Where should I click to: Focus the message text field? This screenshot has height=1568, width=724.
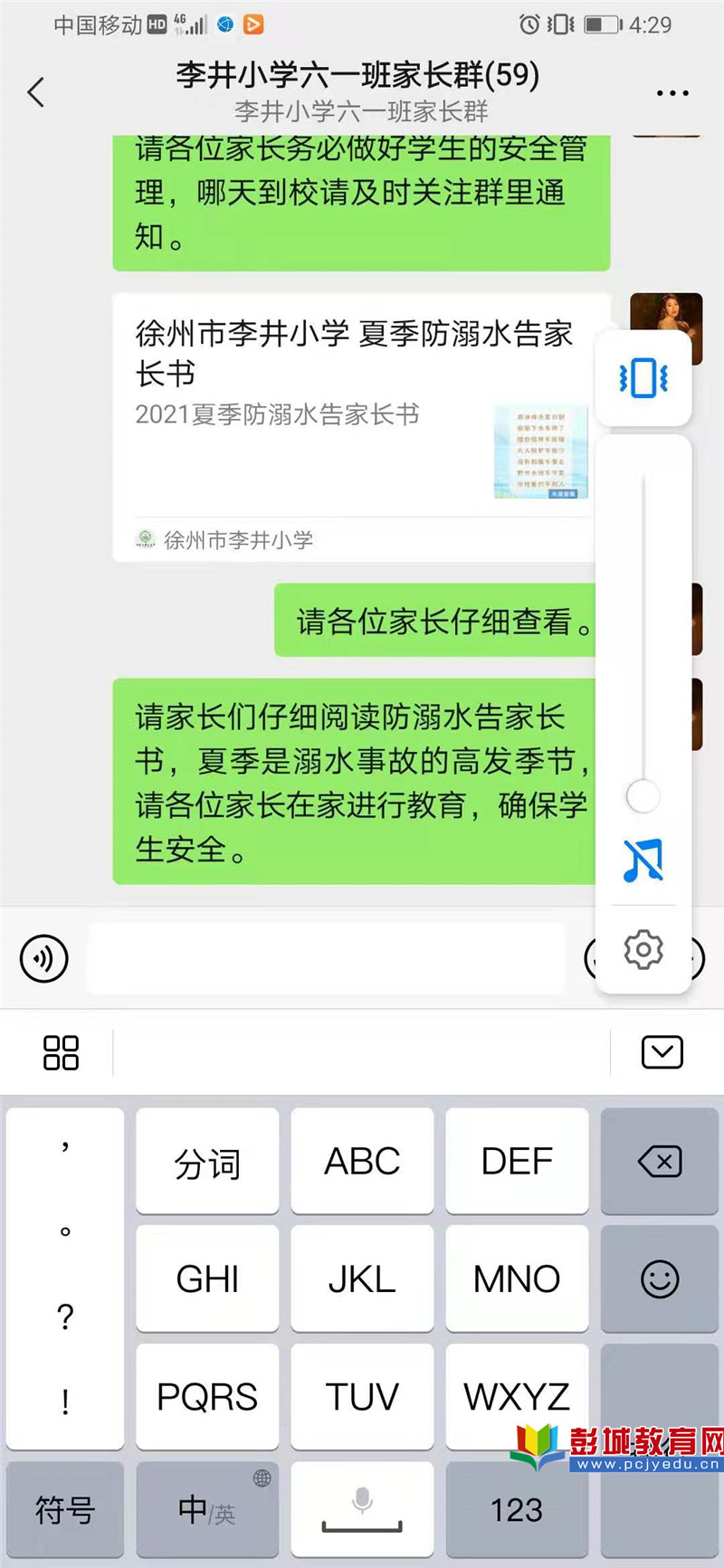[x=326, y=958]
